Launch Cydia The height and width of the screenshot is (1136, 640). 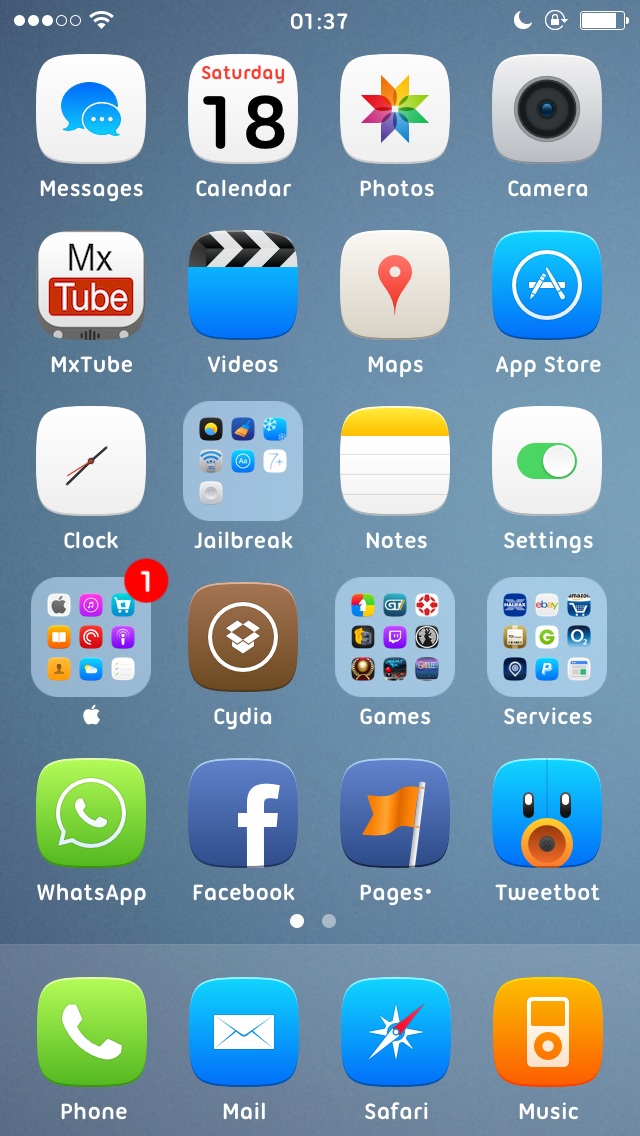pos(243,638)
